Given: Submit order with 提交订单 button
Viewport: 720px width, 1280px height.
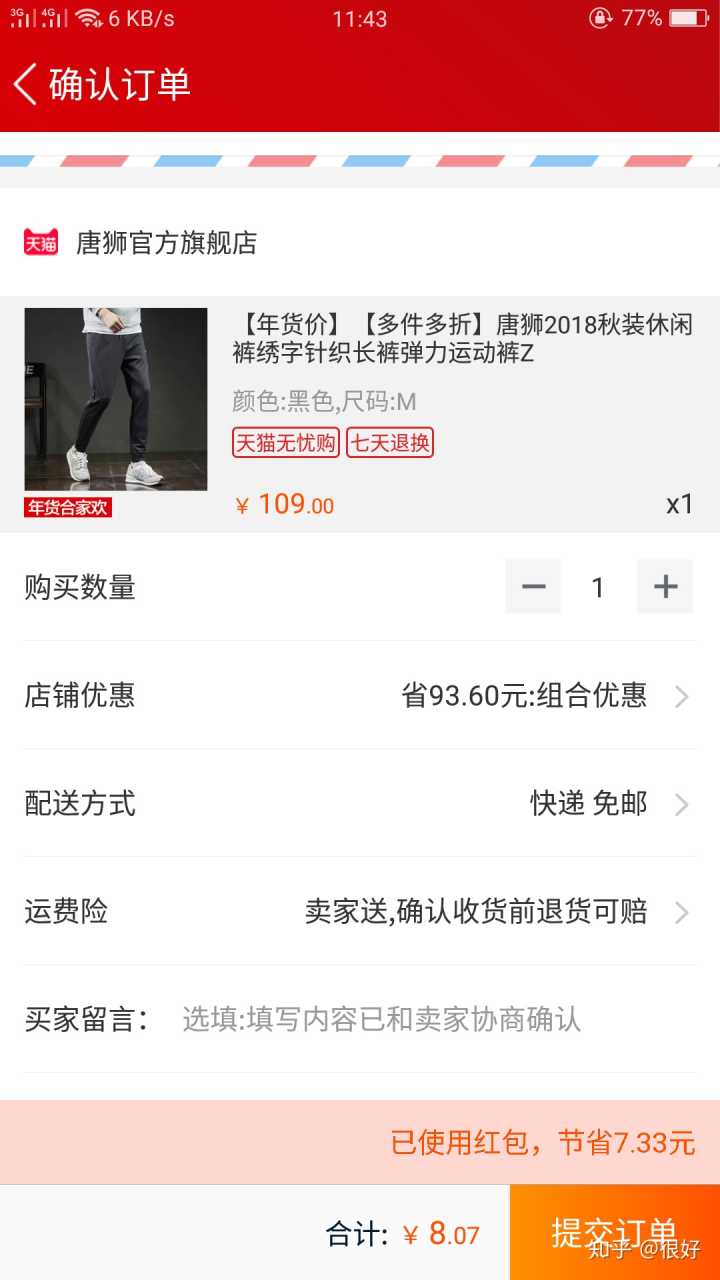Looking at the screenshot, I should point(614,1232).
